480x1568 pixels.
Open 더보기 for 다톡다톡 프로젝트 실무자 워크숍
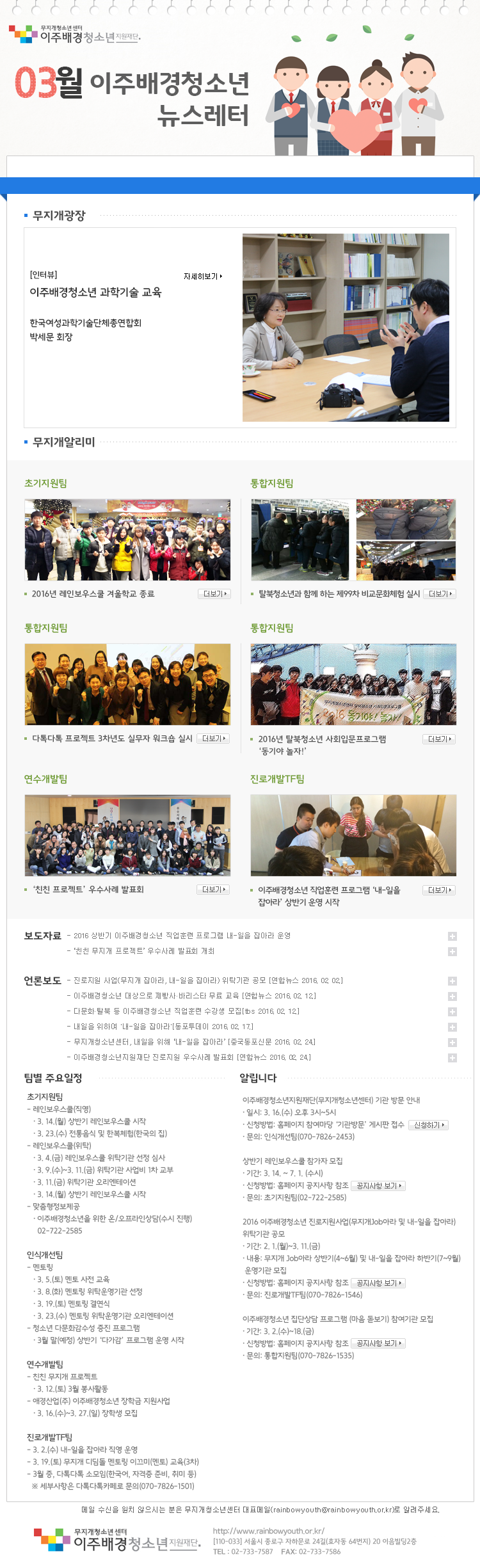(x=213, y=739)
